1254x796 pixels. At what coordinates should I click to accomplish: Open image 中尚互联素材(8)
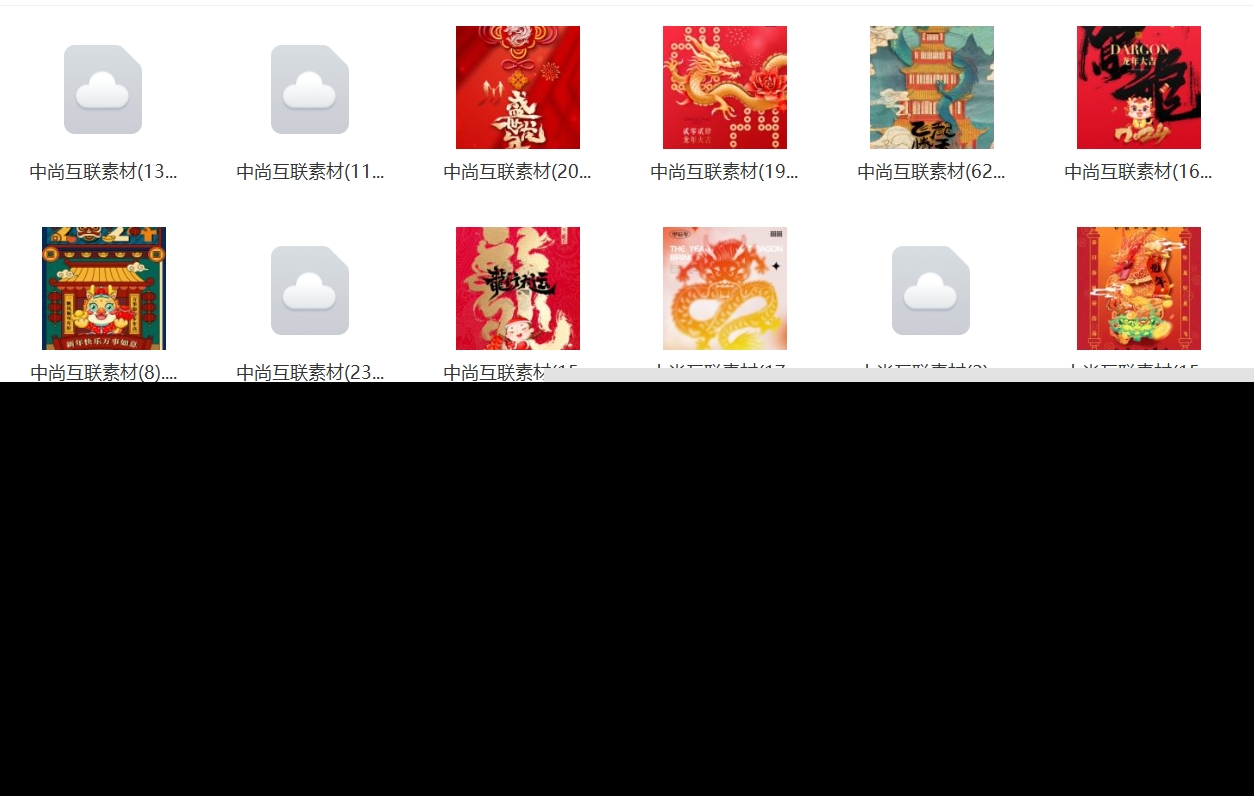click(103, 288)
